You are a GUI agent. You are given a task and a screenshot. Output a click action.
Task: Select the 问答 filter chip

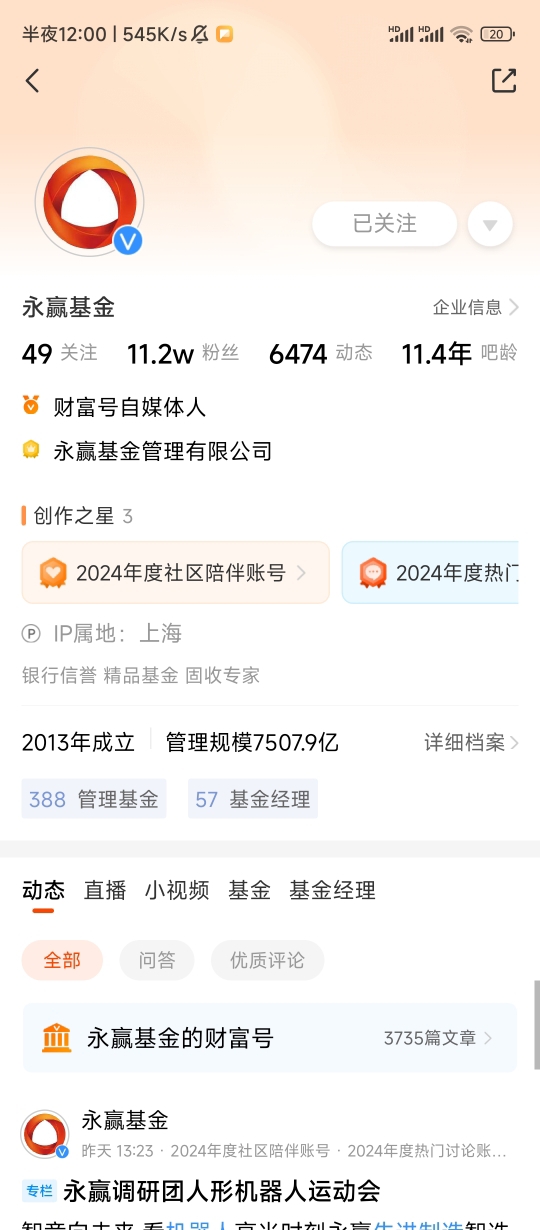click(157, 961)
